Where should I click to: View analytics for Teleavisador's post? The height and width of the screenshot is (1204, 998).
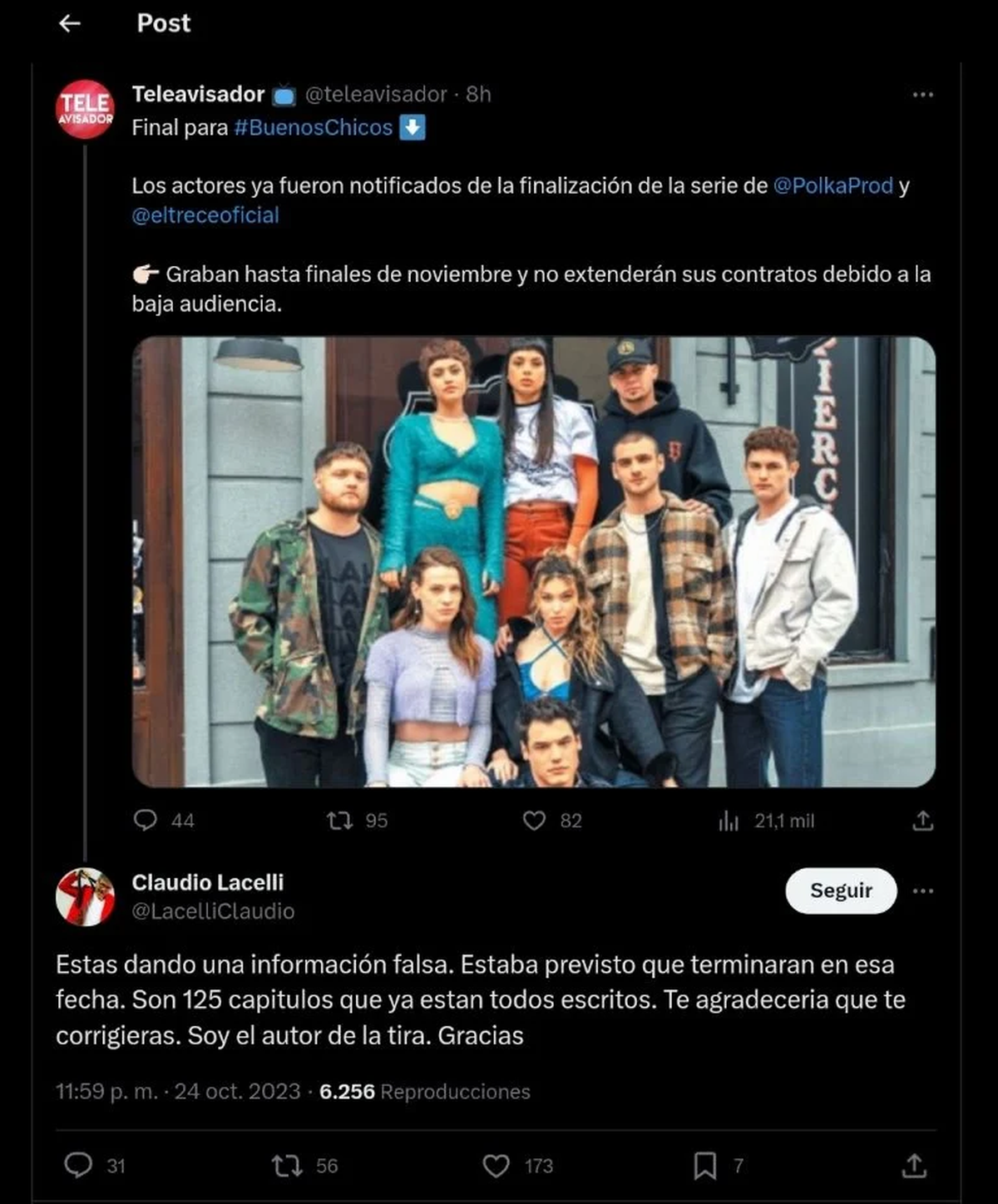point(729,821)
